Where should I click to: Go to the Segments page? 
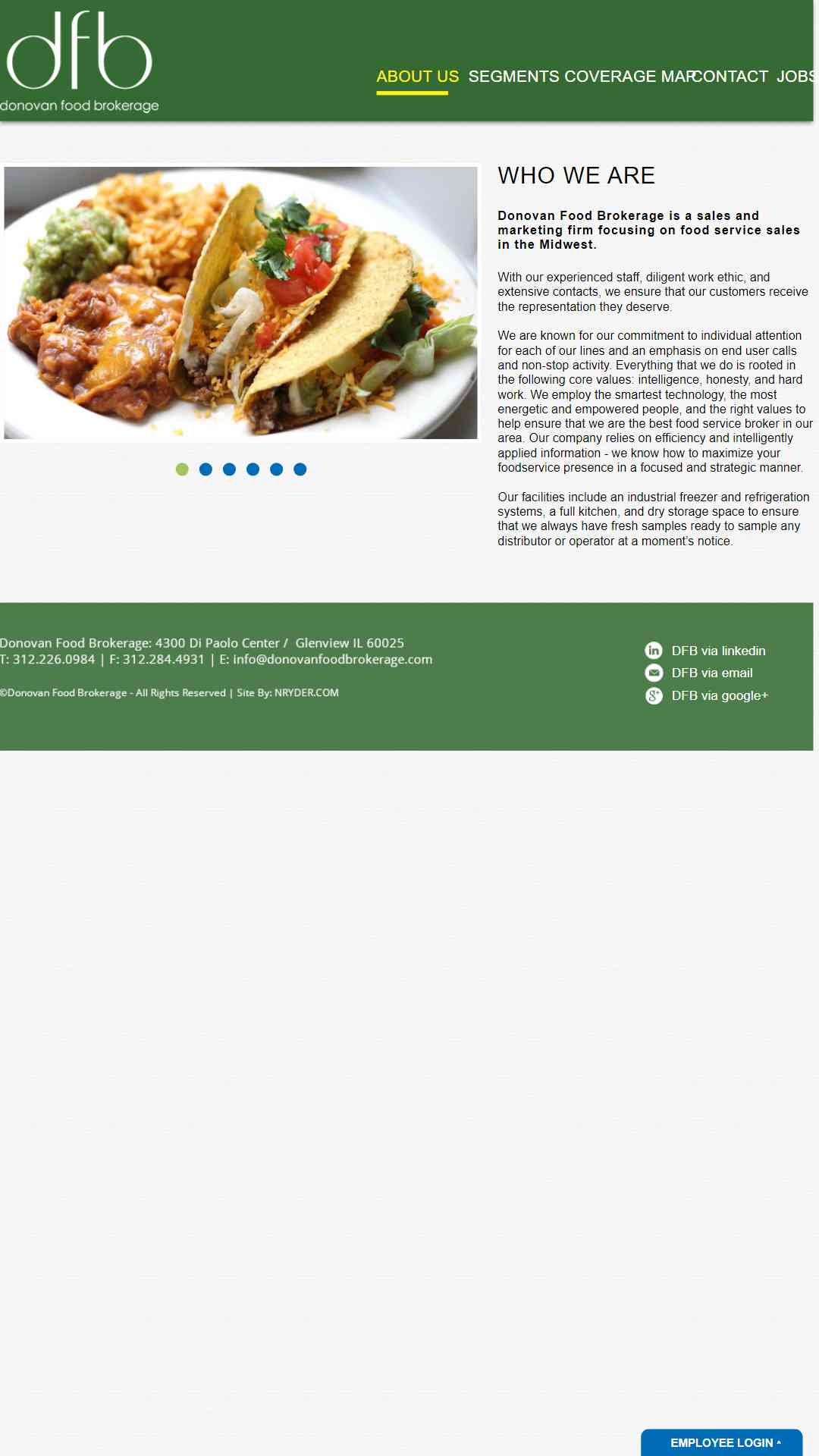click(513, 77)
